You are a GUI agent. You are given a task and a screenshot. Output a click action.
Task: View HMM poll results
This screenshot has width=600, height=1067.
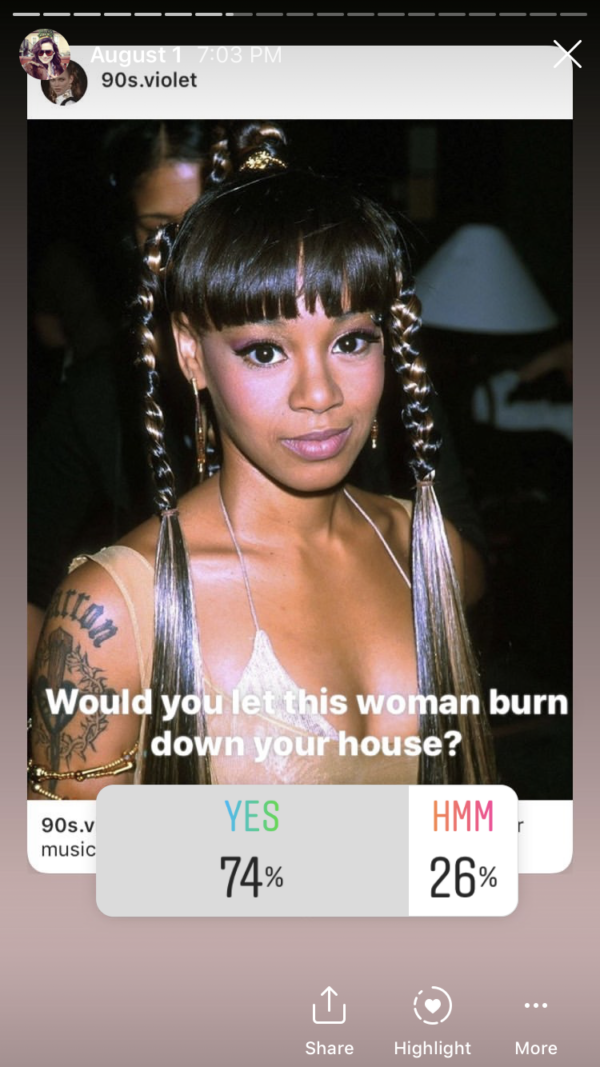click(463, 850)
